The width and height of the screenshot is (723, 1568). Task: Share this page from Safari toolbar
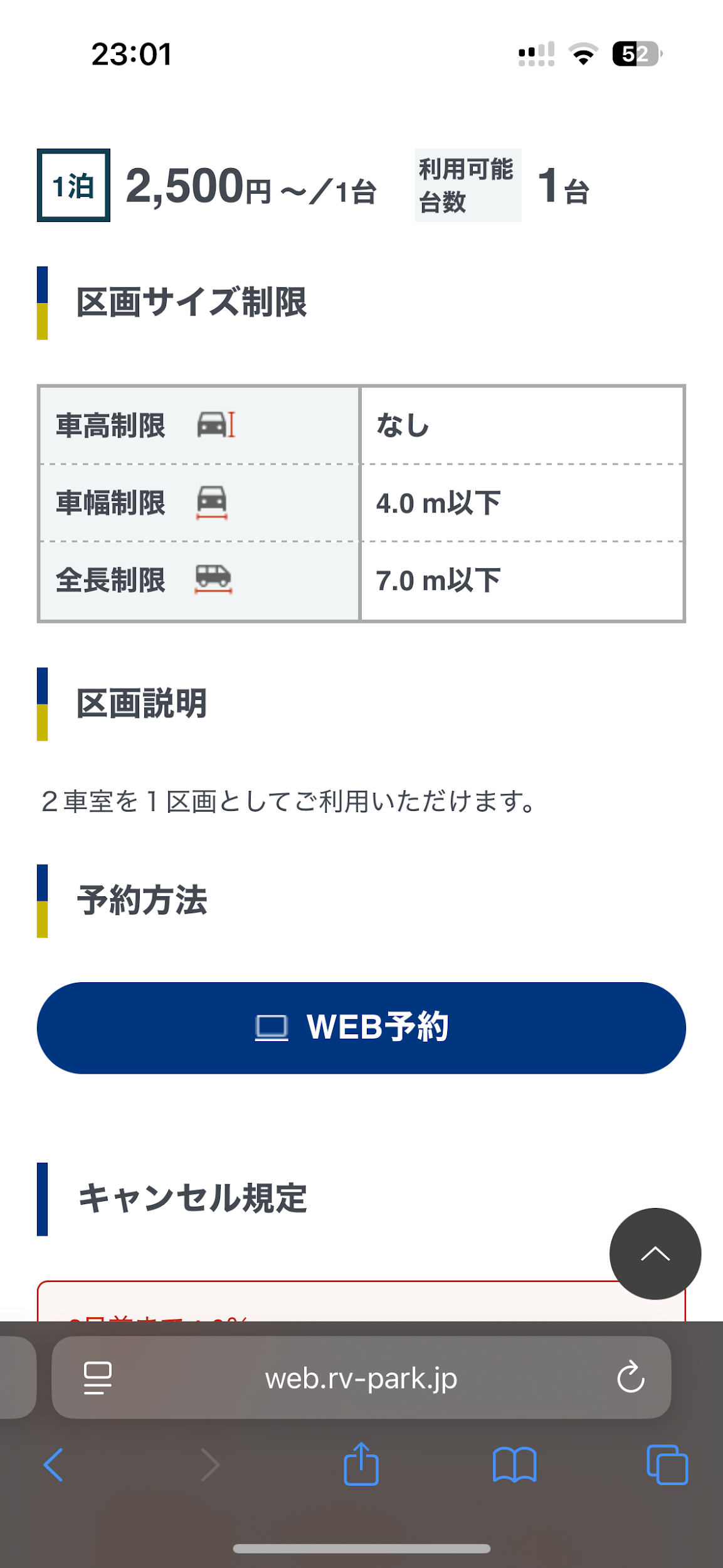click(361, 1464)
